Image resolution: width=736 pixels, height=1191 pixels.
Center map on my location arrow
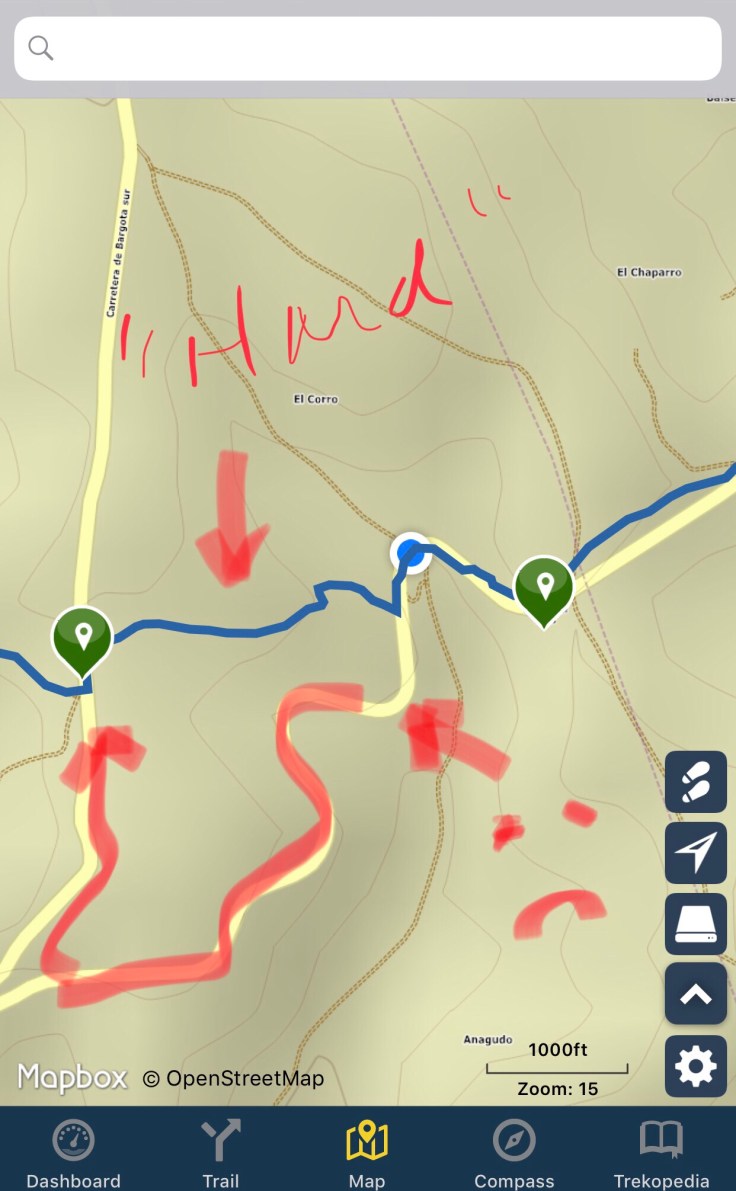click(x=696, y=853)
